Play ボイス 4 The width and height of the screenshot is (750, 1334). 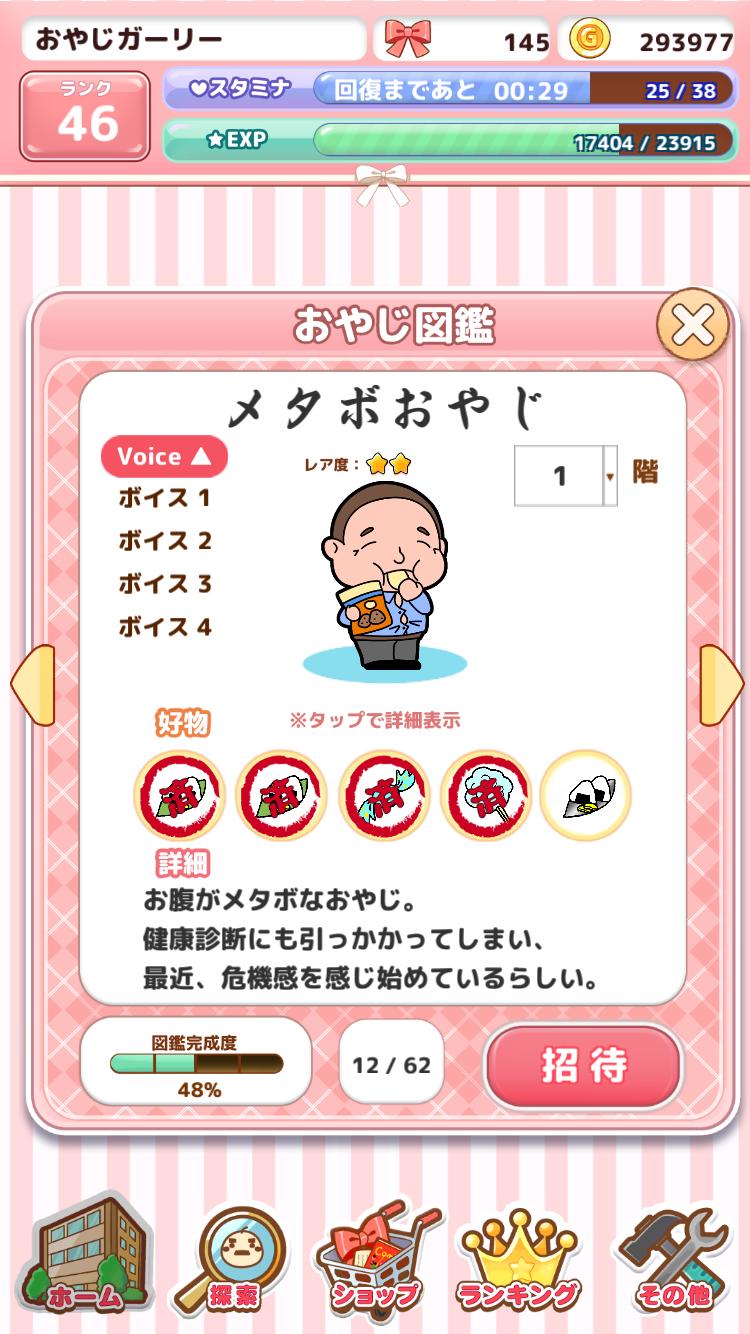coord(164,627)
